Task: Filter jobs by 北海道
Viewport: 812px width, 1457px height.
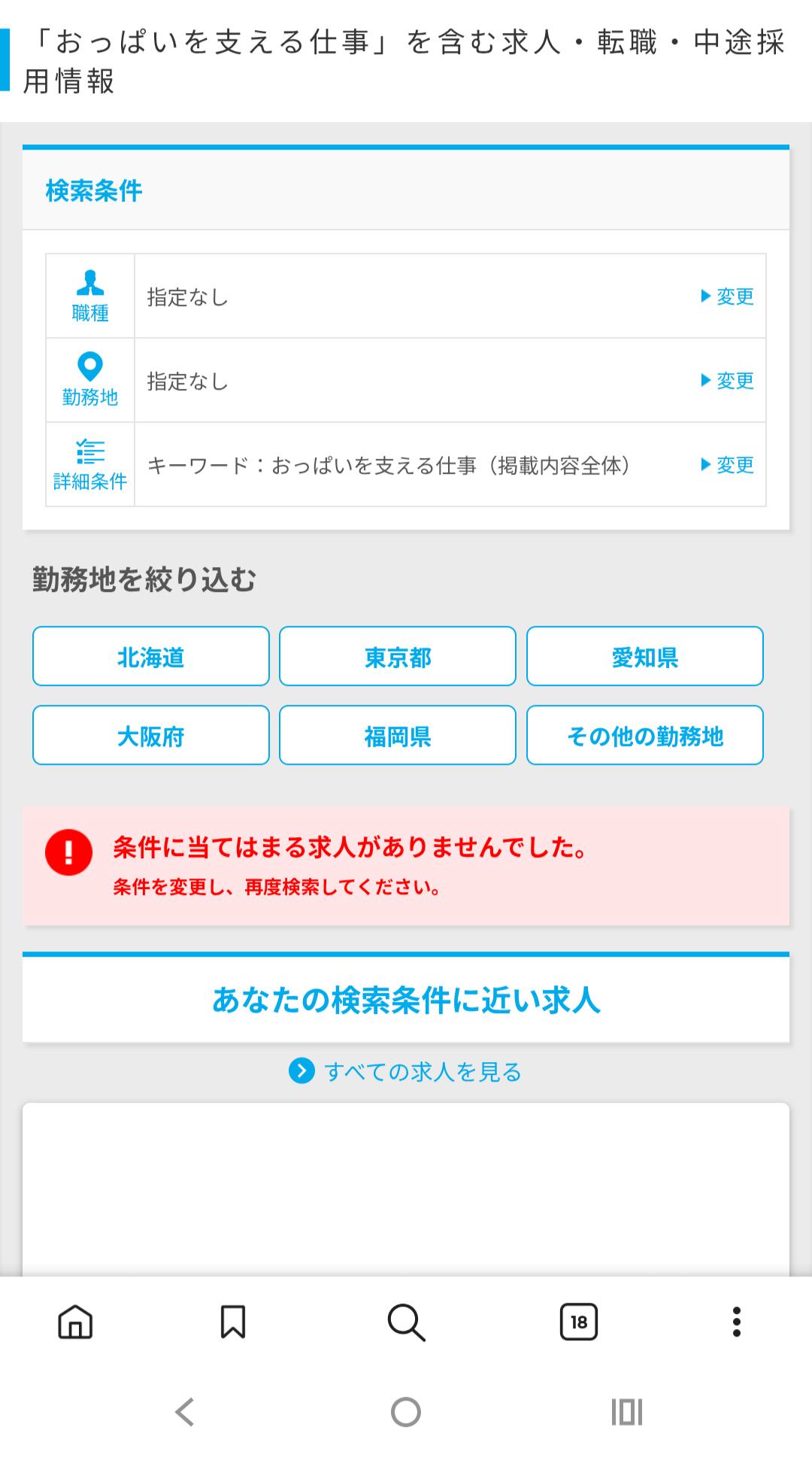Action: tap(150, 657)
